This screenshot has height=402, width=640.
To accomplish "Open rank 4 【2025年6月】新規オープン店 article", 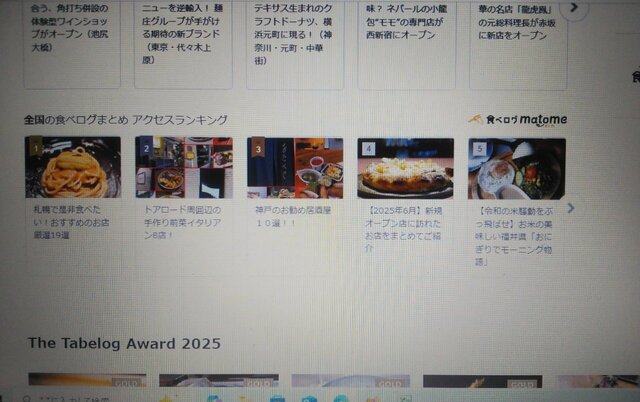I will click(405, 188).
